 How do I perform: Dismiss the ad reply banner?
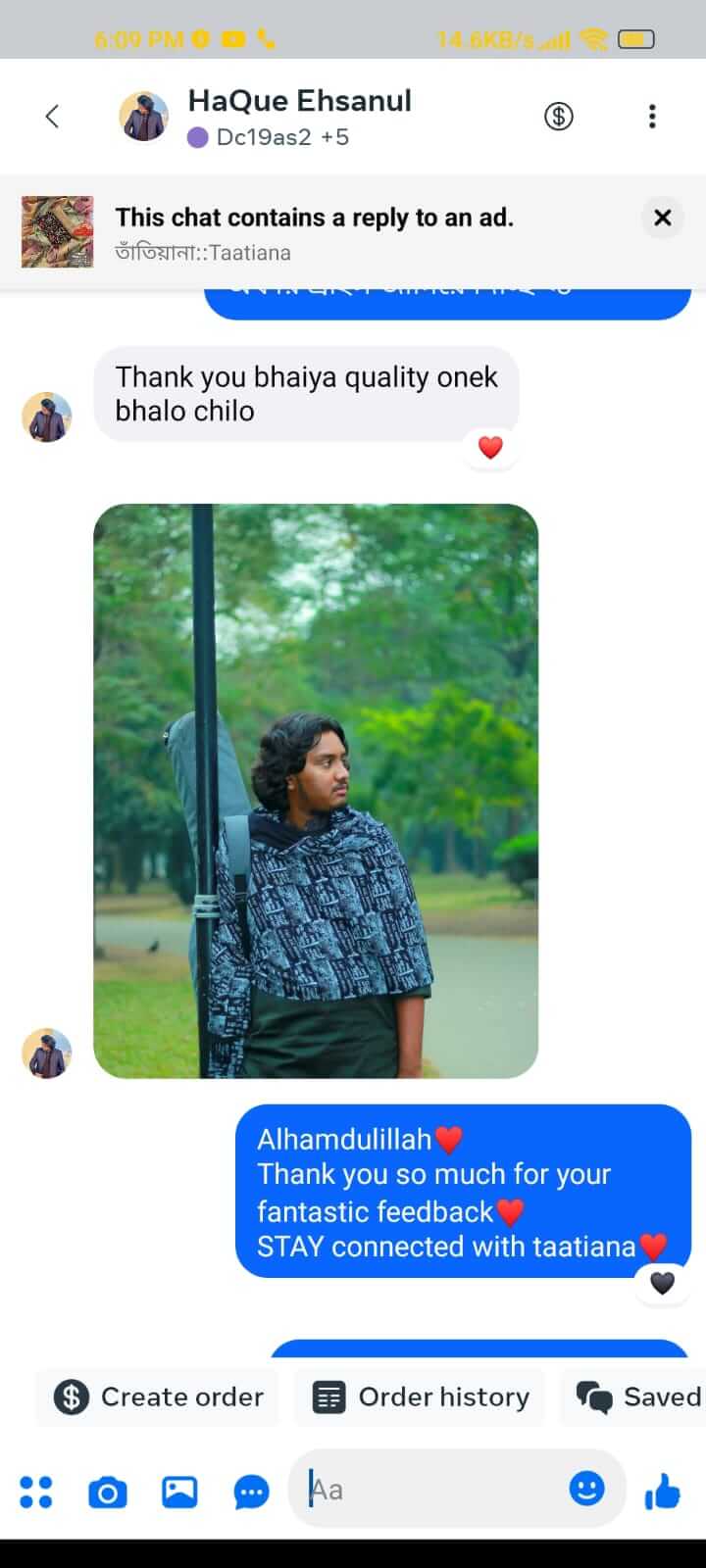[x=663, y=218]
